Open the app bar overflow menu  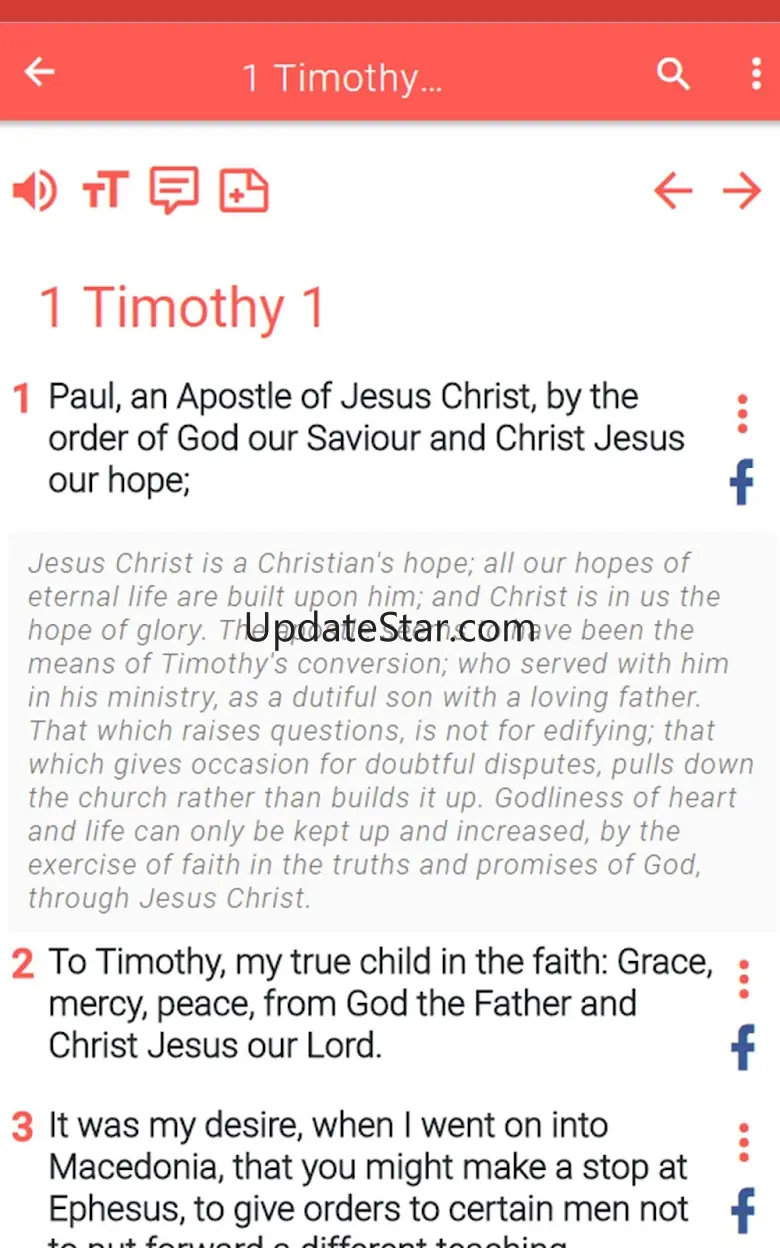[x=755, y=73]
